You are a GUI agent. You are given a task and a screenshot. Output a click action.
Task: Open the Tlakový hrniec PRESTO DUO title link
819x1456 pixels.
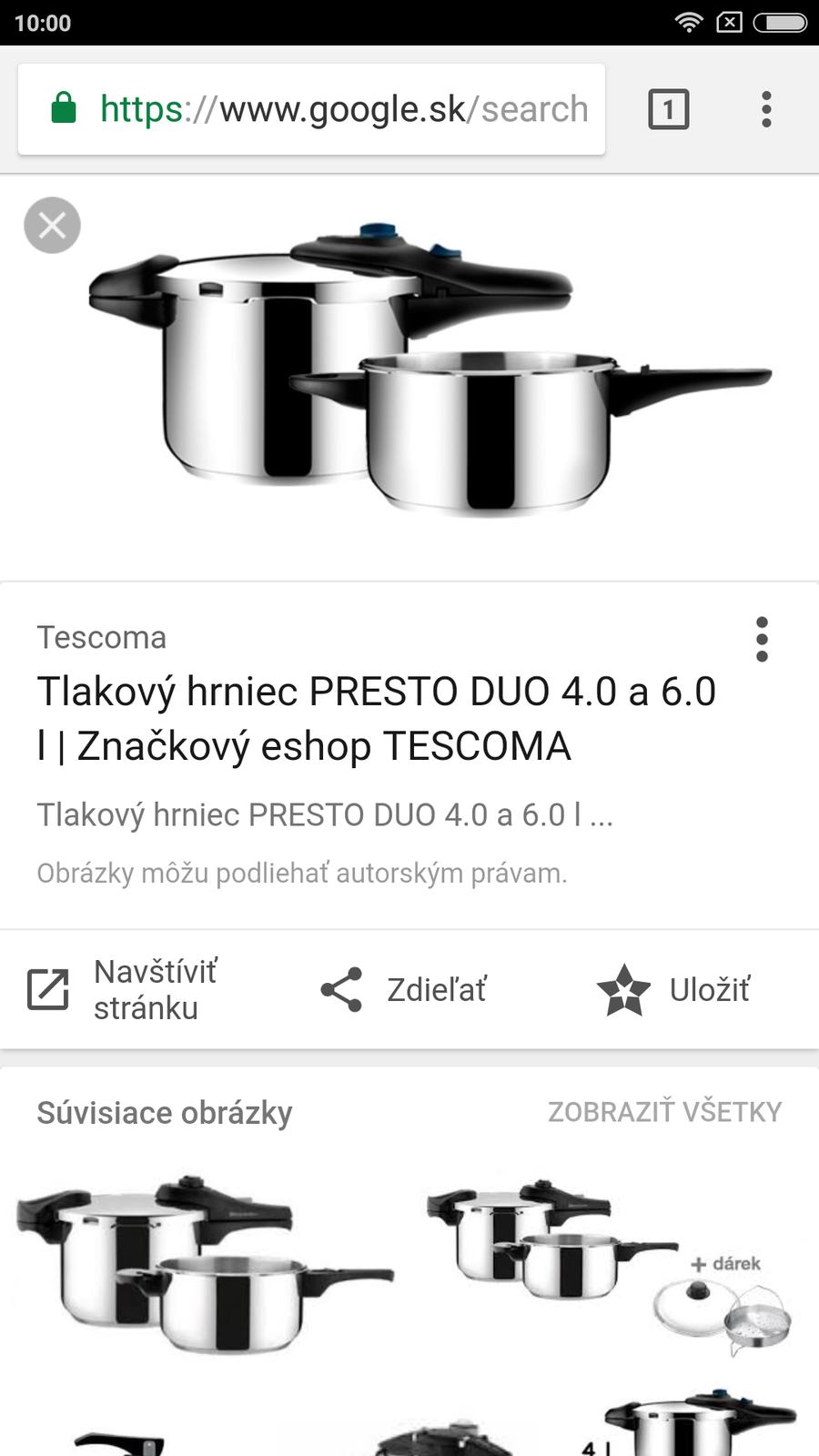(376, 718)
